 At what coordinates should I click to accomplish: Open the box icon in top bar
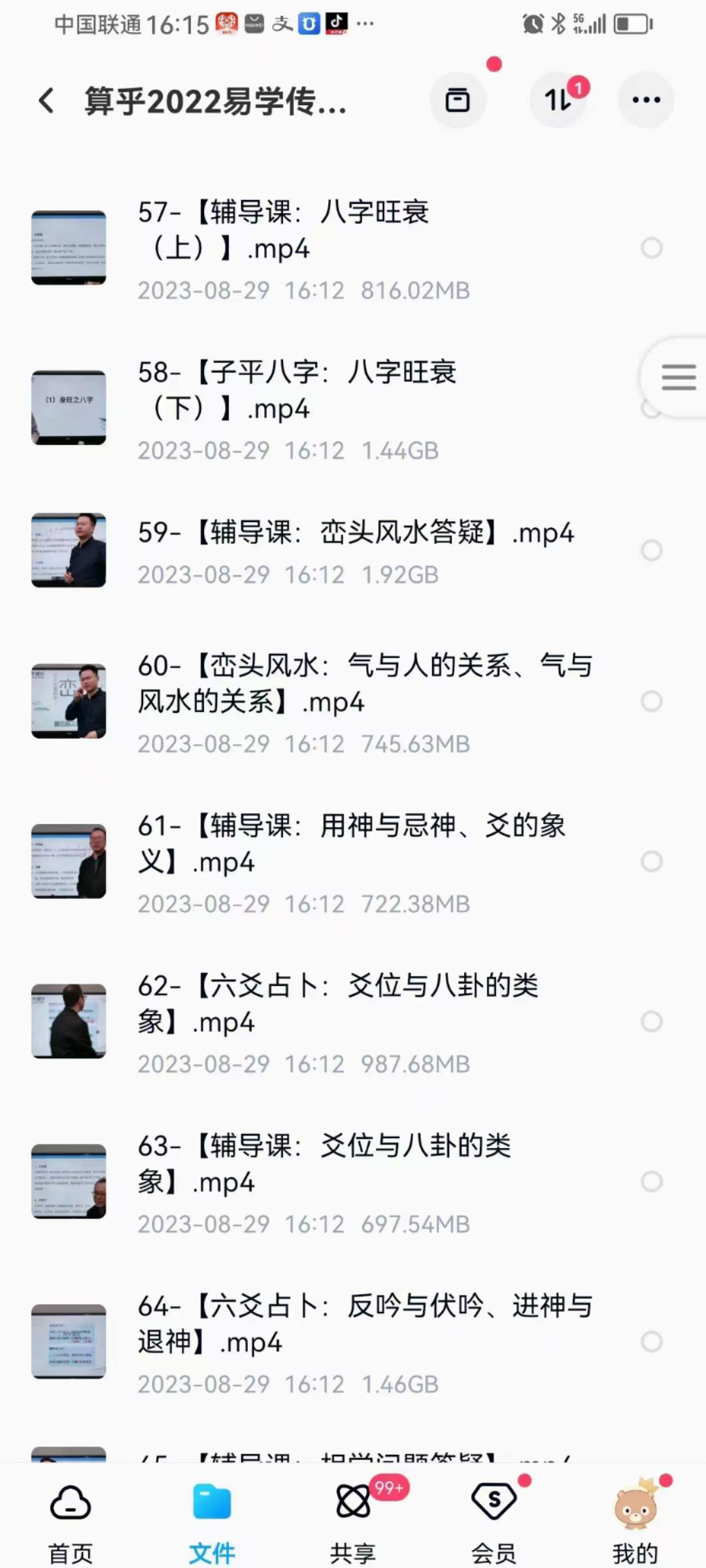458,101
